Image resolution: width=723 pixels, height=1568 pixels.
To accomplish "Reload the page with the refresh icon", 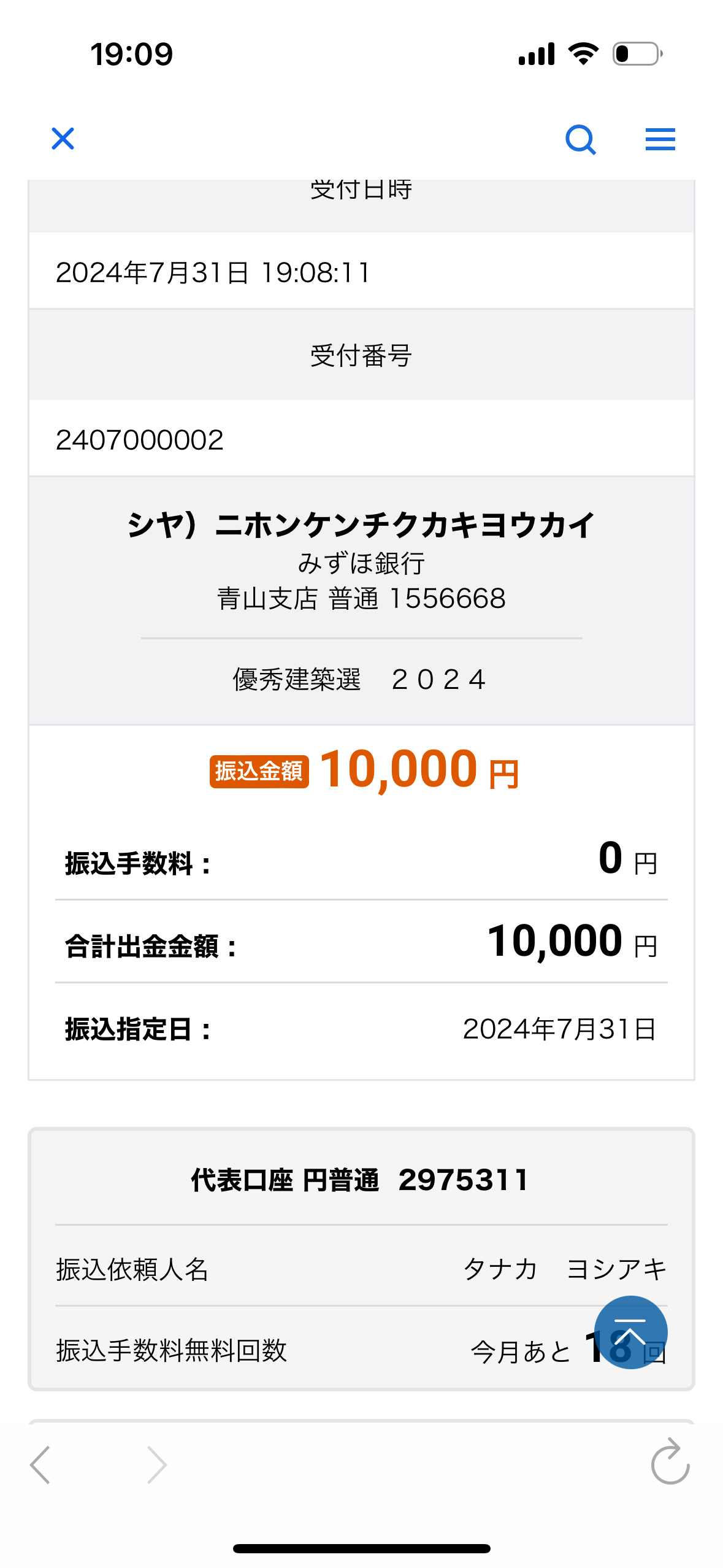I will tap(670, 1461).
